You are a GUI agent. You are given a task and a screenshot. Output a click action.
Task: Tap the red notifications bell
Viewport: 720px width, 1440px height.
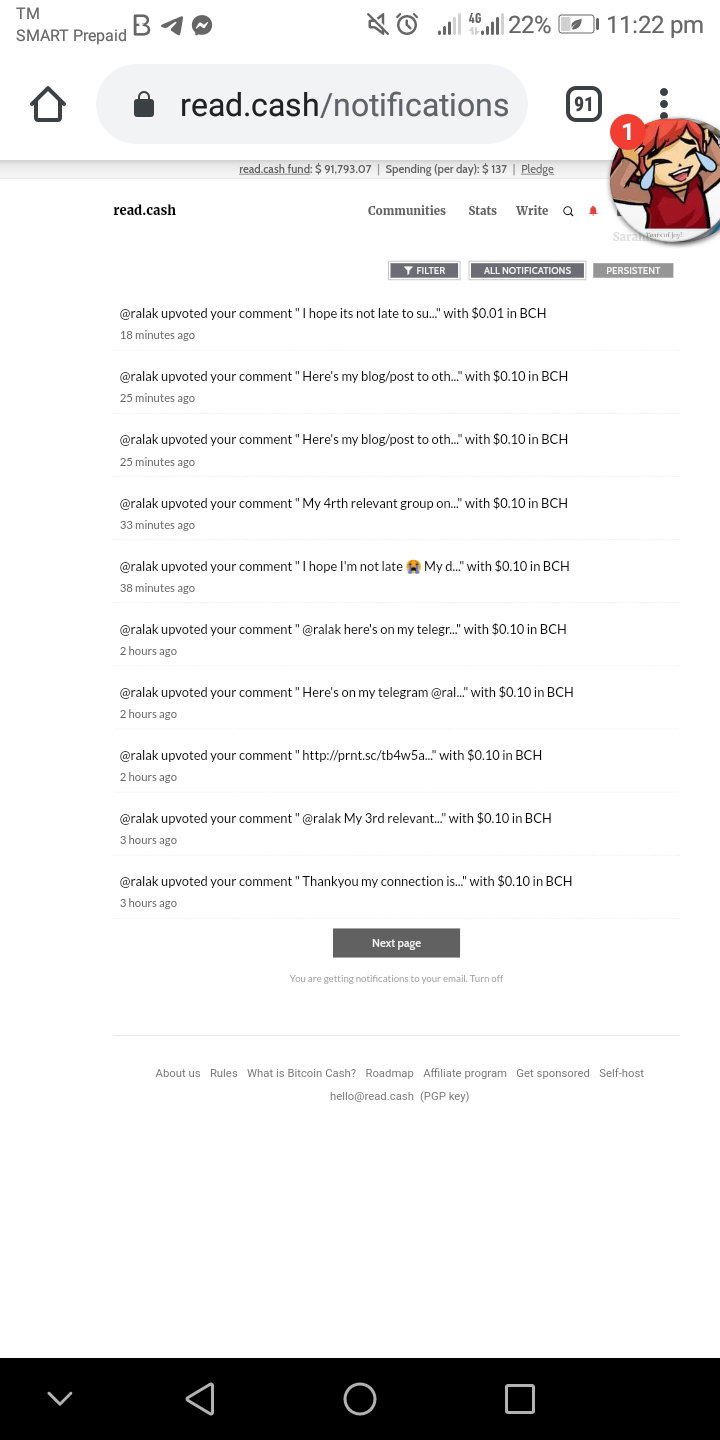[593, 211]
